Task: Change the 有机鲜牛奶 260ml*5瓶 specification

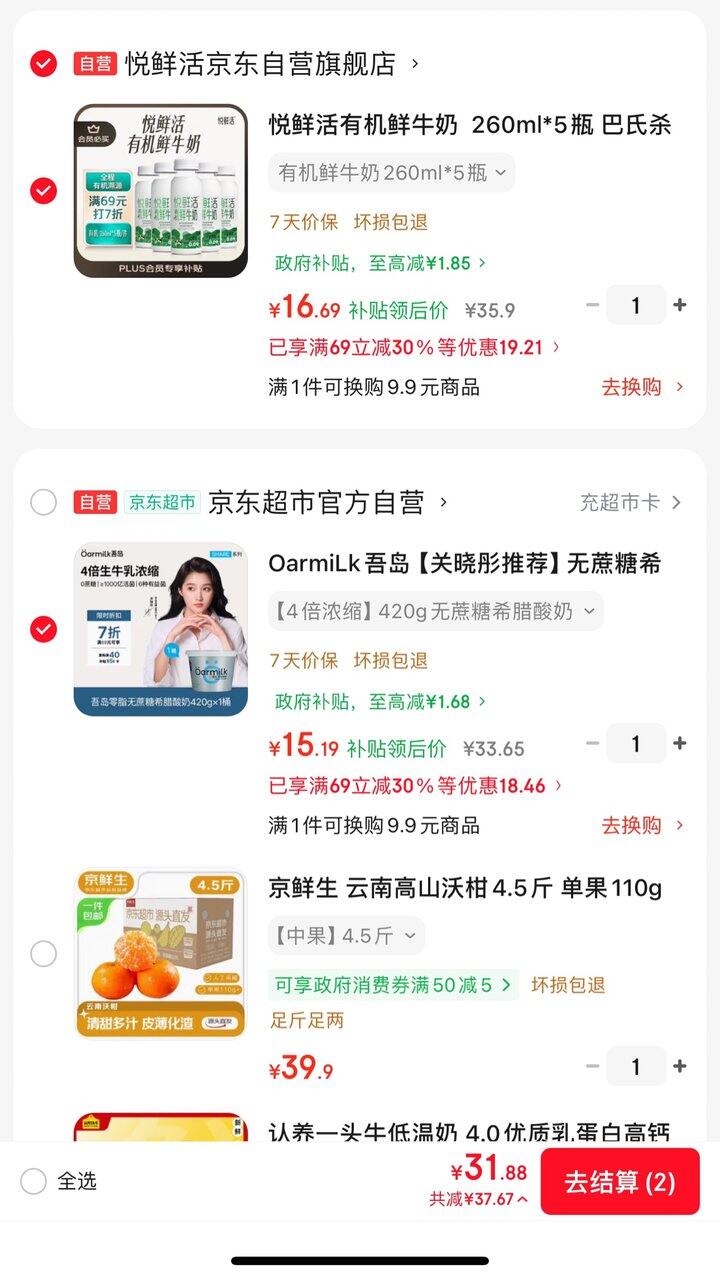Action: coord(392,173)
